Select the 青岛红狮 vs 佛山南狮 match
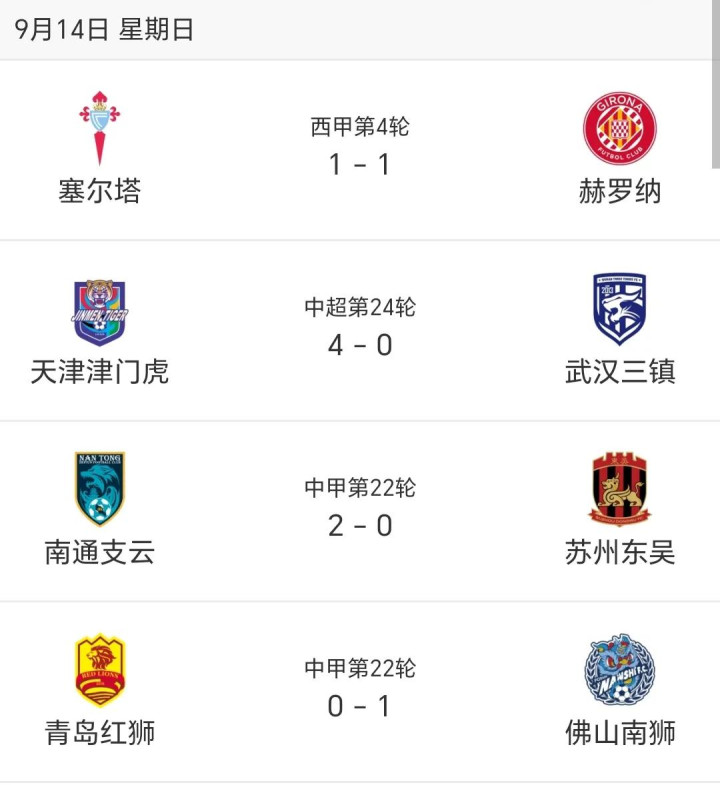Image resolution: width=720 pixels, height=785 pixels. click(360, 692)
